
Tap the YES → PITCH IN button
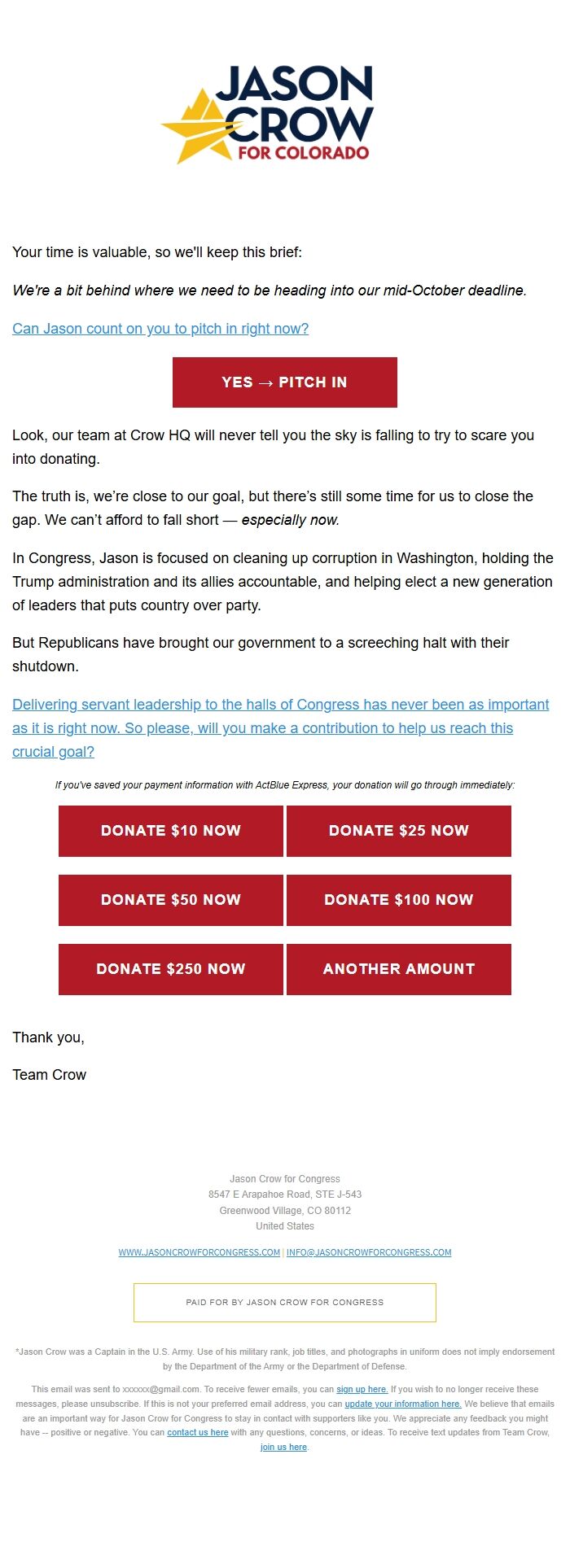pos(284,382)
